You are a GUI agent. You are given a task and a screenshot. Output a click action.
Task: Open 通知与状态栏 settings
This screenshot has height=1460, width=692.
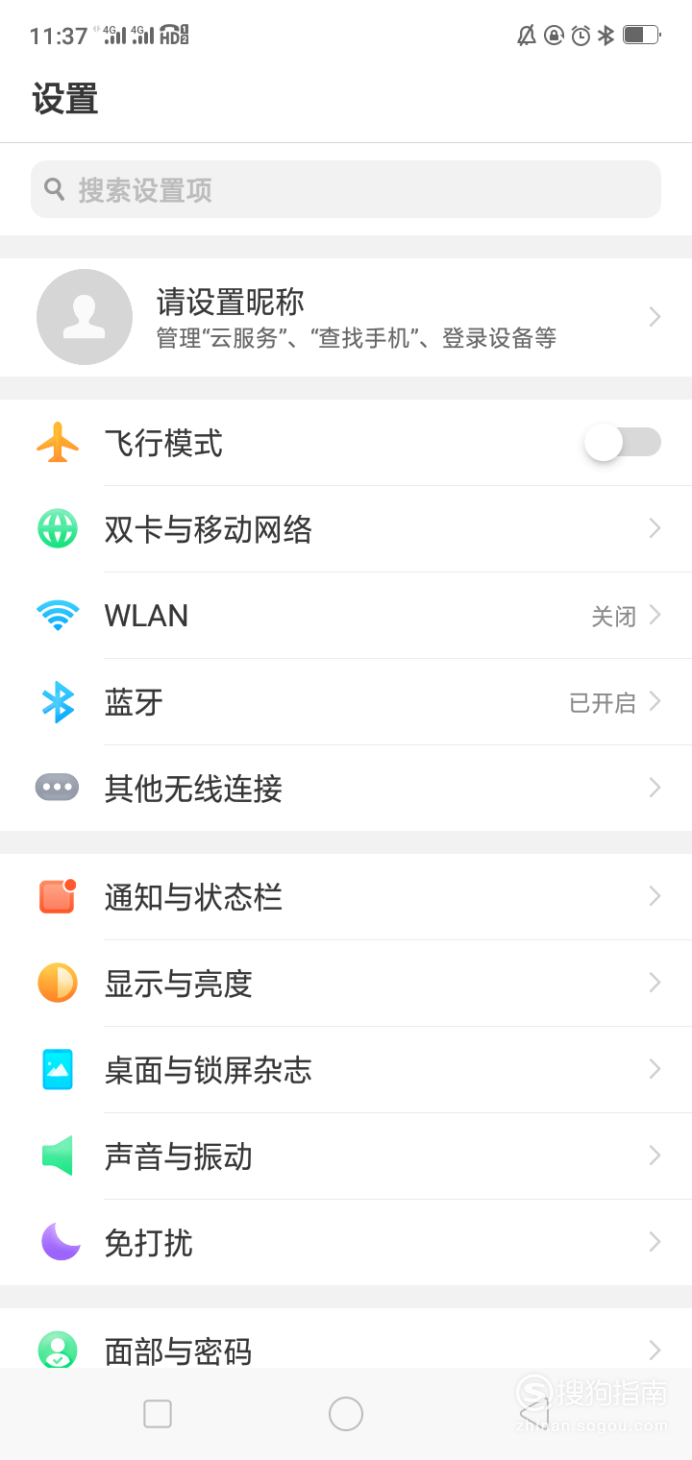click(x=346, y=897)
